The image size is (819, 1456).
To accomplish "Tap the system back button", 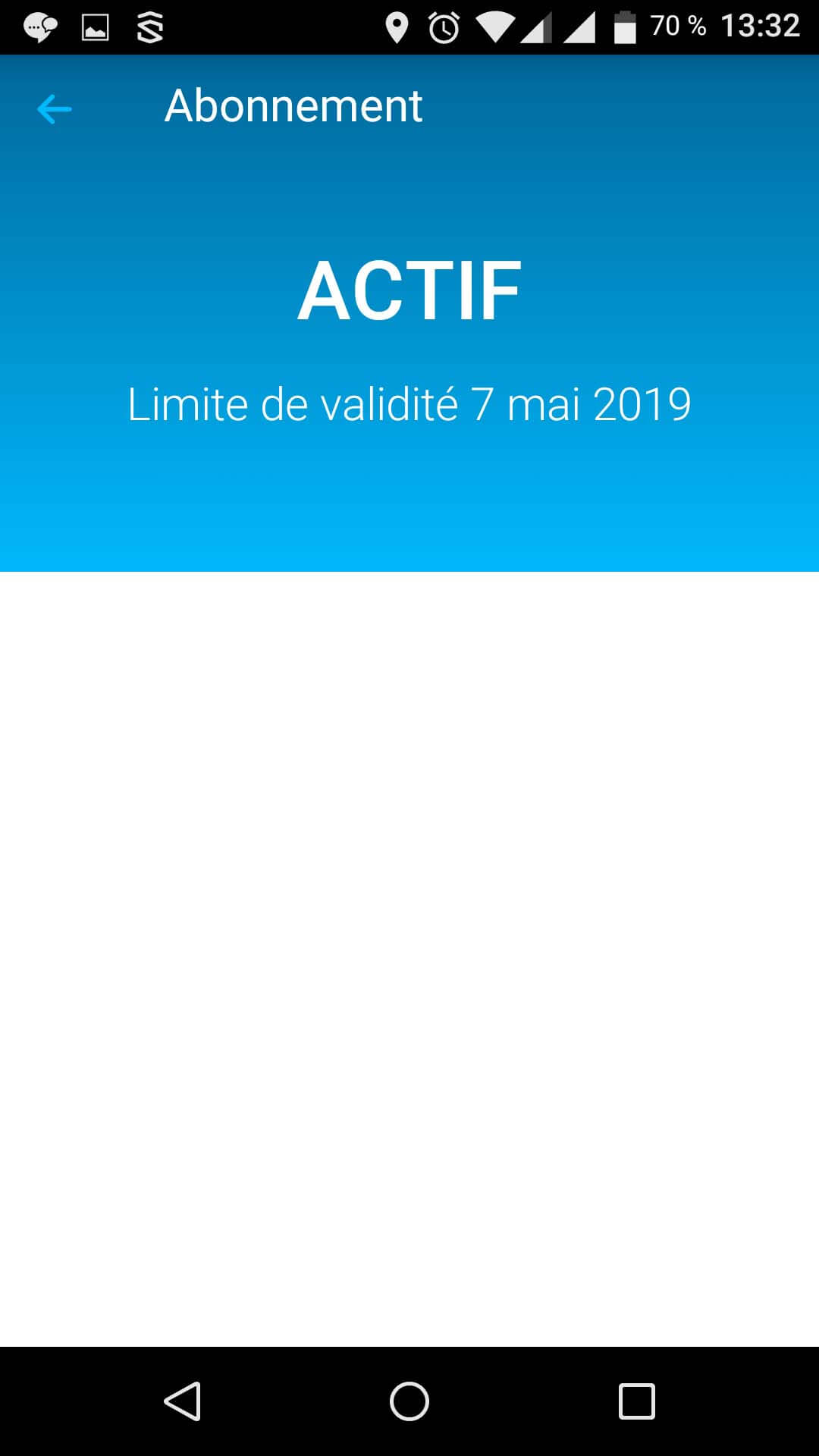I will point(183,1401).
